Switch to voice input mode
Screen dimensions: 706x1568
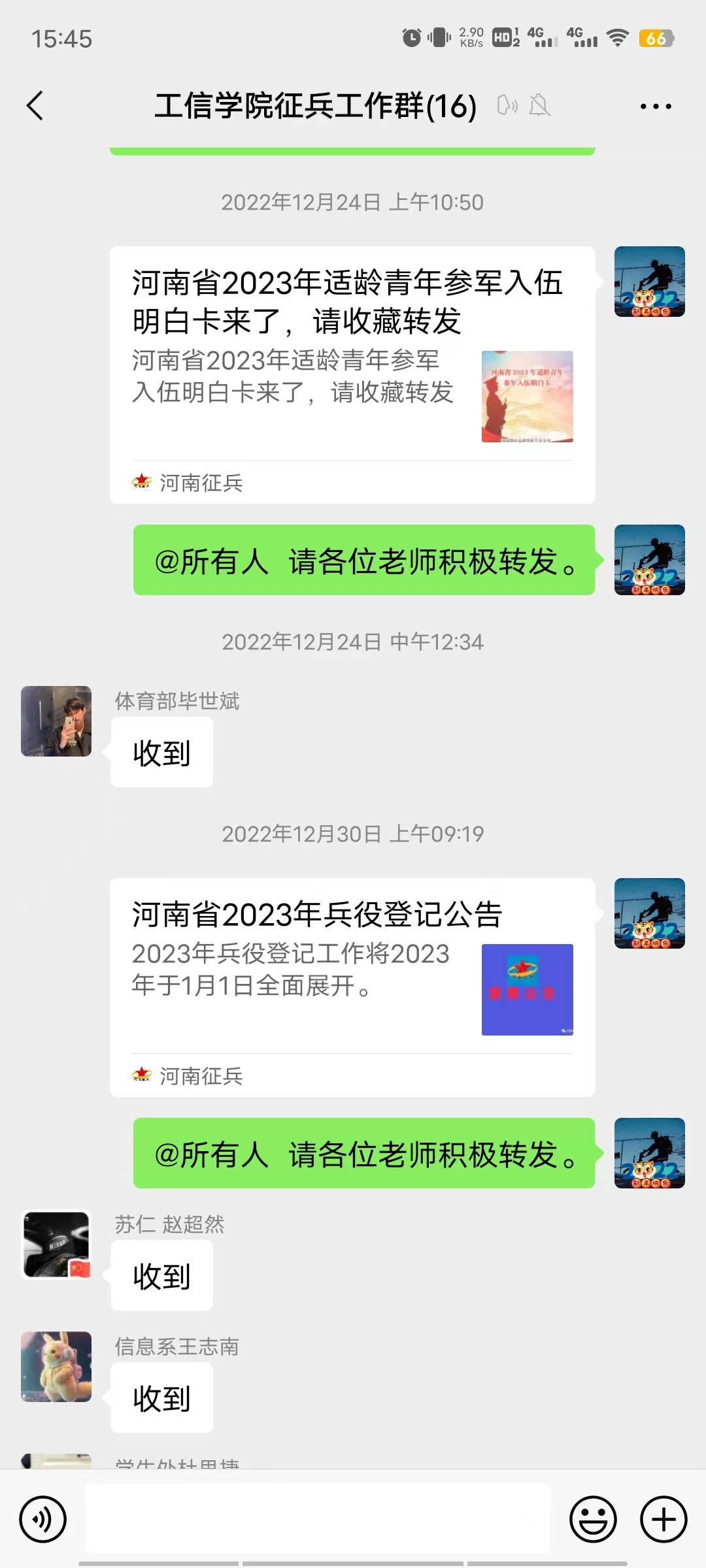(43, 1520)
